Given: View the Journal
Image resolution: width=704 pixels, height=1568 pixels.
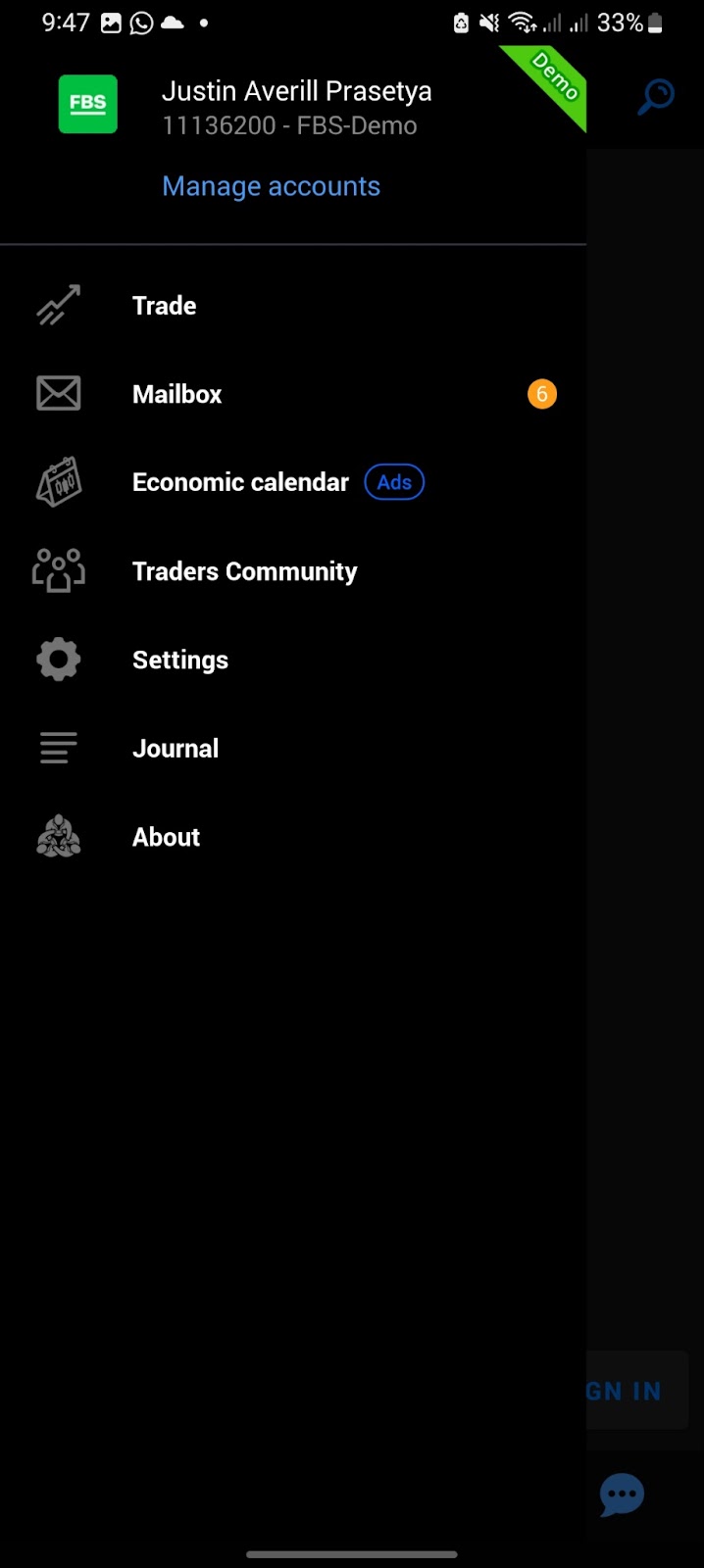Looking at the screenshot, I should point(293,748).
